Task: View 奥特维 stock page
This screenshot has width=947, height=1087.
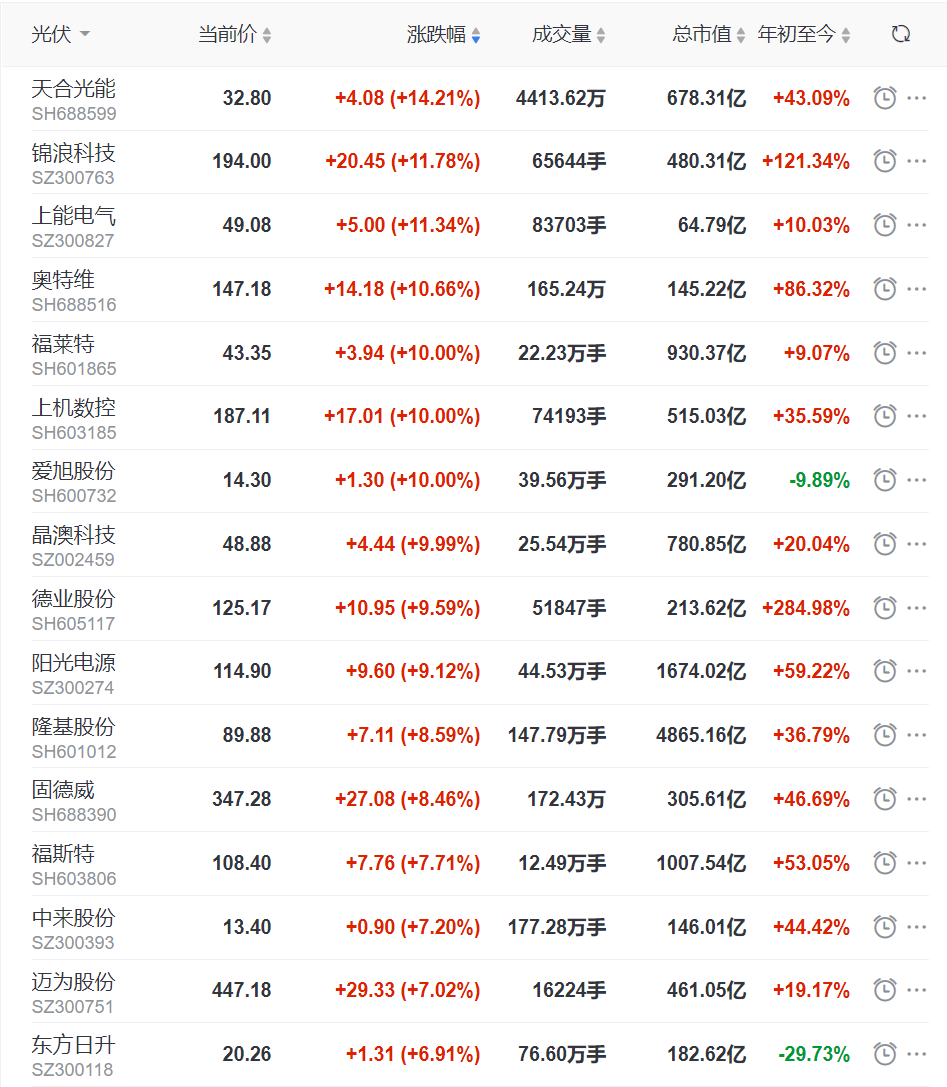Action: click(63, 280)
